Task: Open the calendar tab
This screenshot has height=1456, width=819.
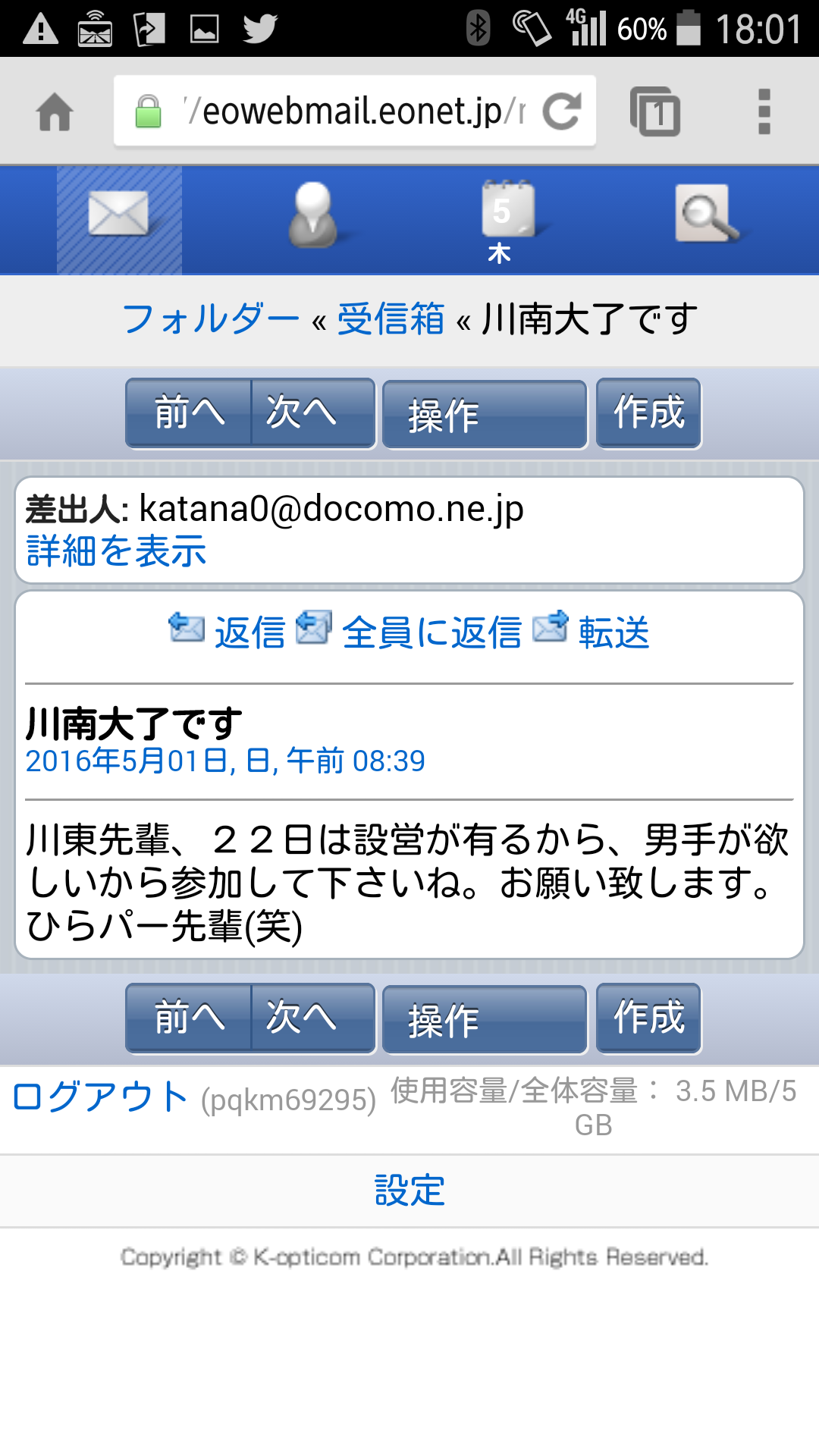Action: (506, 220)
